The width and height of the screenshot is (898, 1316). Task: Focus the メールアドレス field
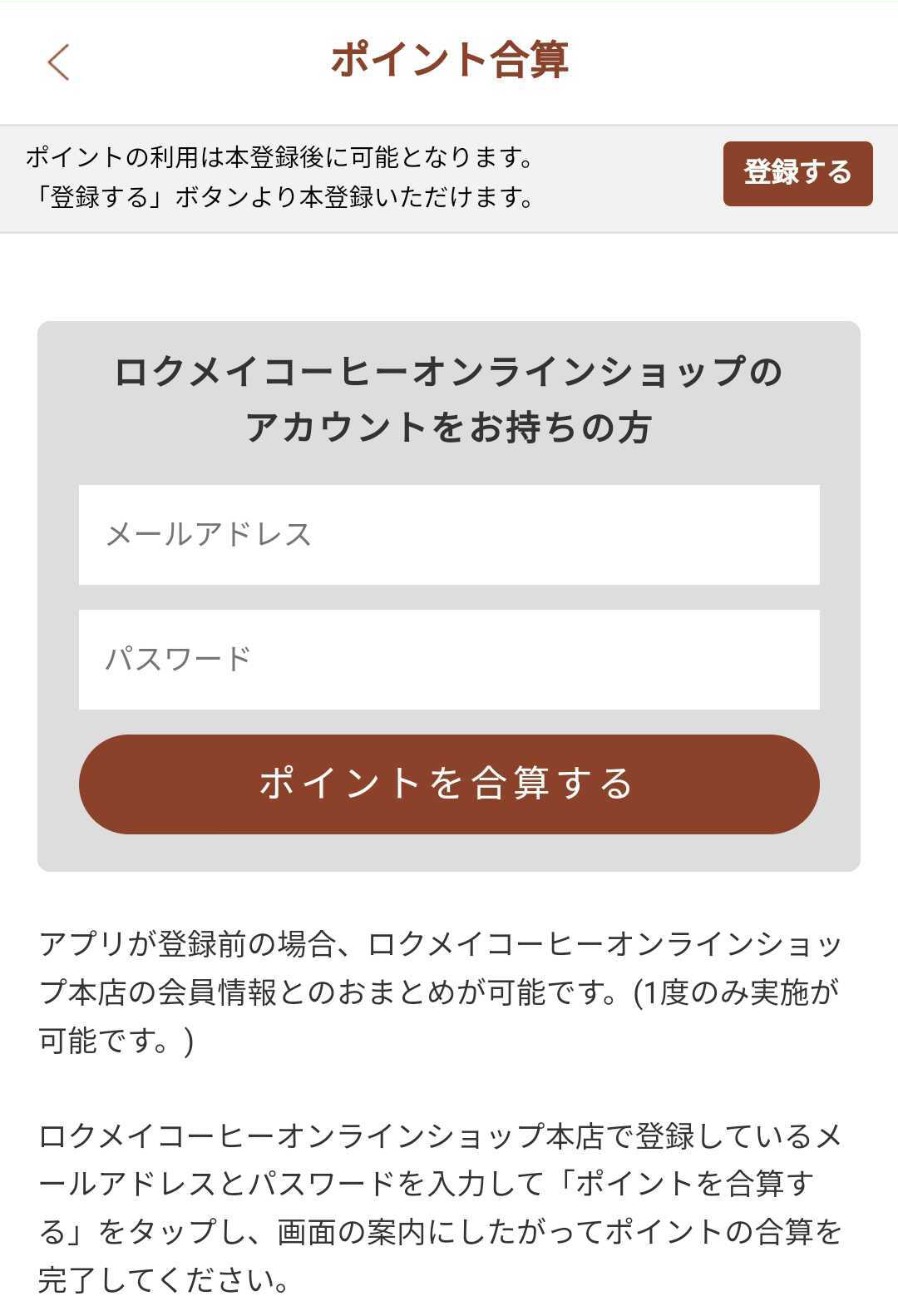449,534
